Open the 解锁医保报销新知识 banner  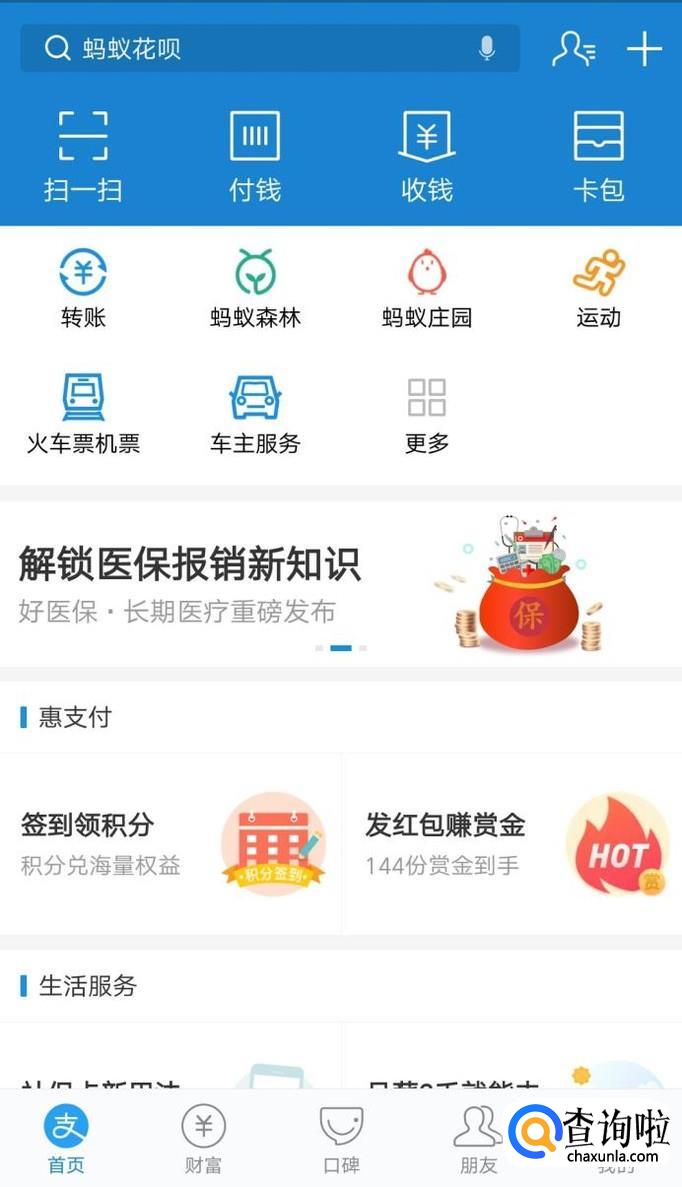tap(340, 582)
